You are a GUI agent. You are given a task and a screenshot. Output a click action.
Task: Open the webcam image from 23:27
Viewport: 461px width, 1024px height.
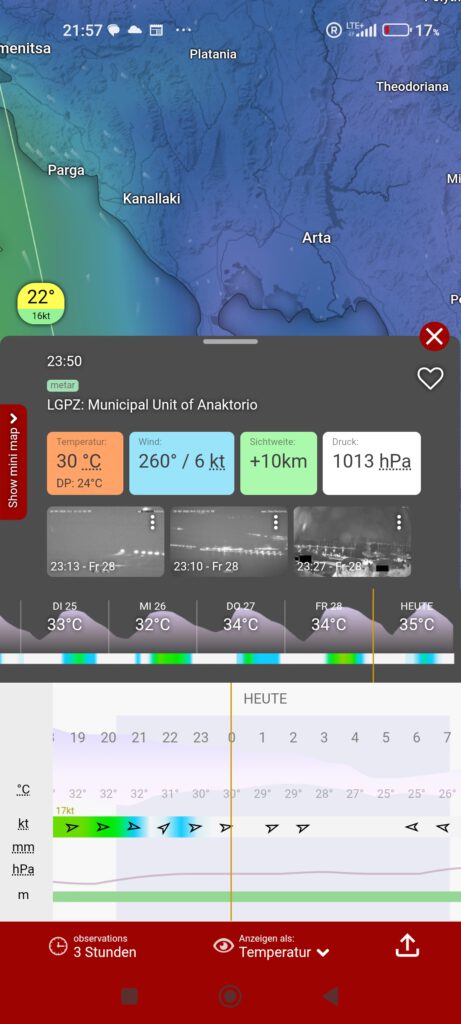(353, 541)
